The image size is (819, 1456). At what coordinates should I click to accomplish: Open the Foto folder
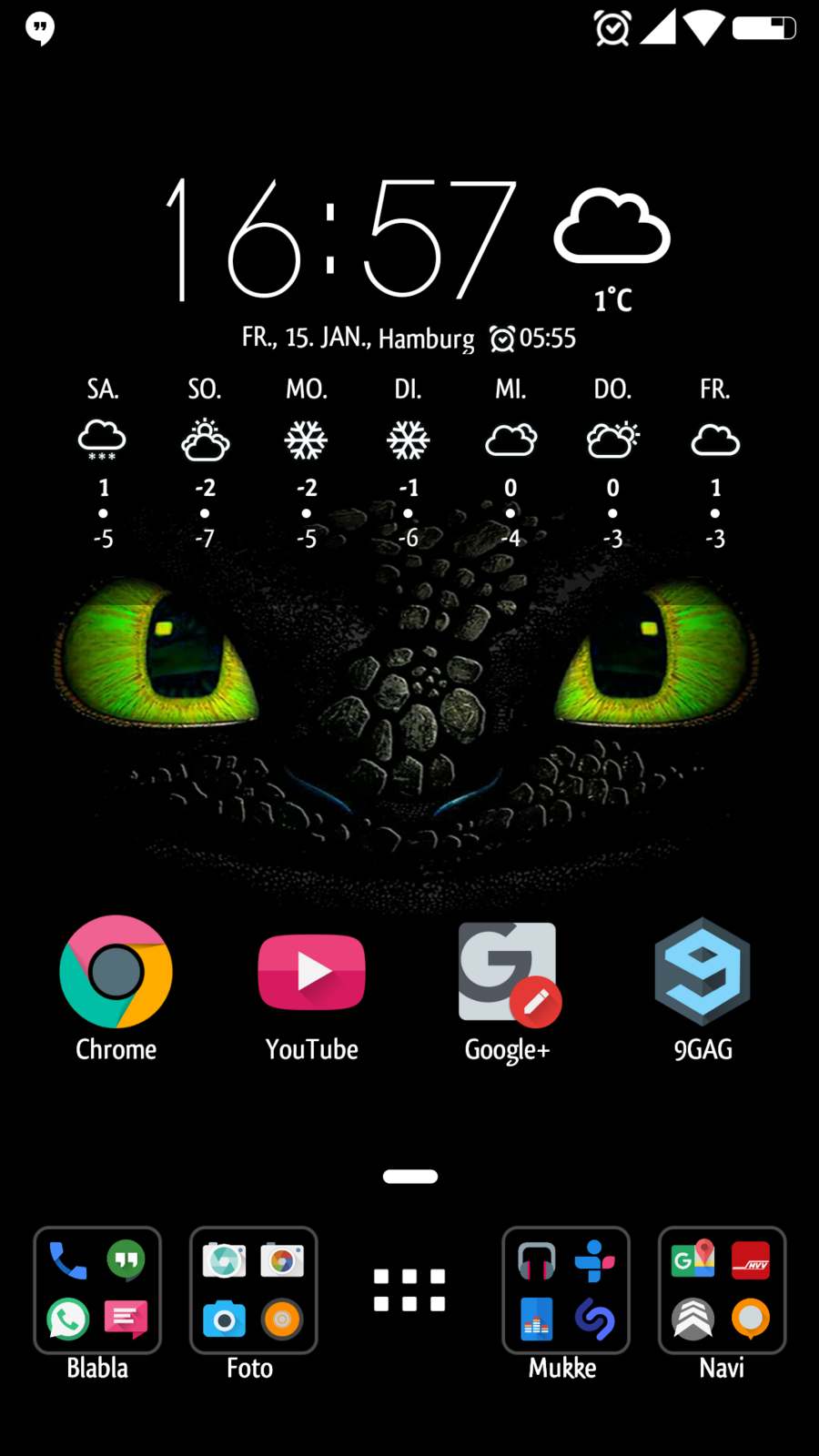point(253,1290)
